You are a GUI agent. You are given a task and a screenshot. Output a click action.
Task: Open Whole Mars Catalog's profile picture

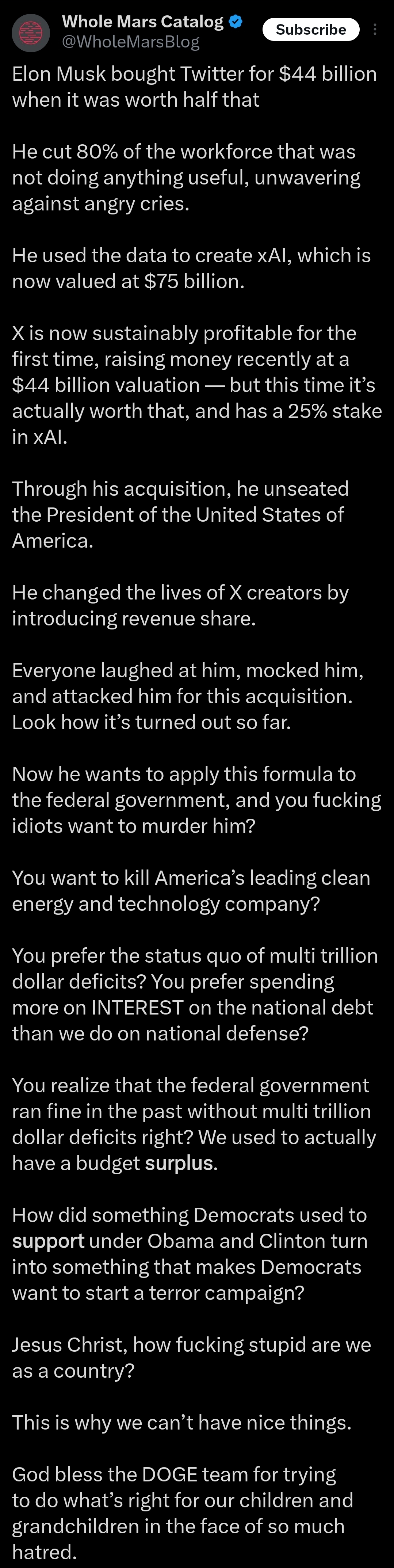point(30,33)
